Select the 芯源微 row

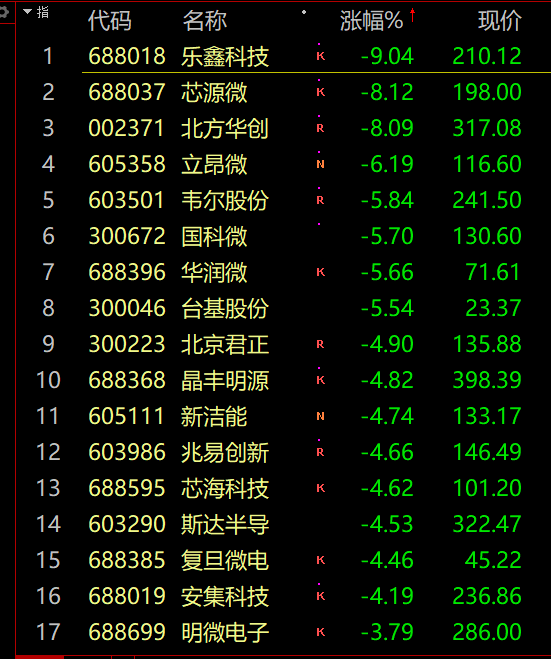pos(284,92)
